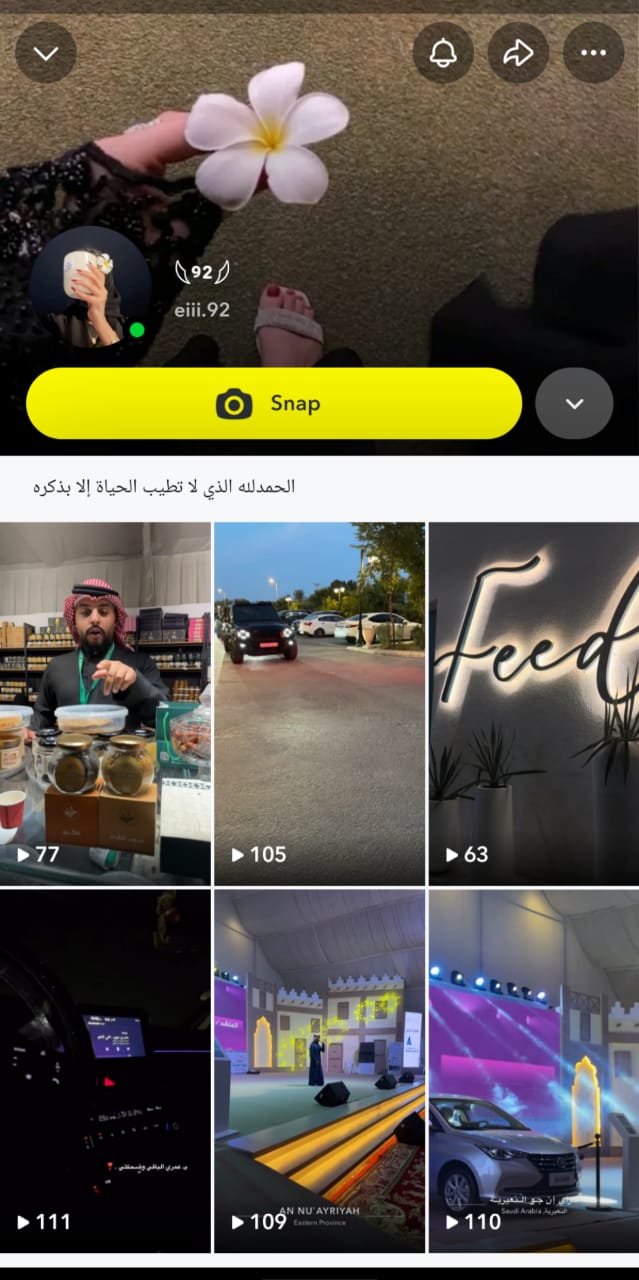Screen dimensions: 639x1280
Task: Share this profile using the arrow icon
Action: pyautogui.click(x=518, y=53)
